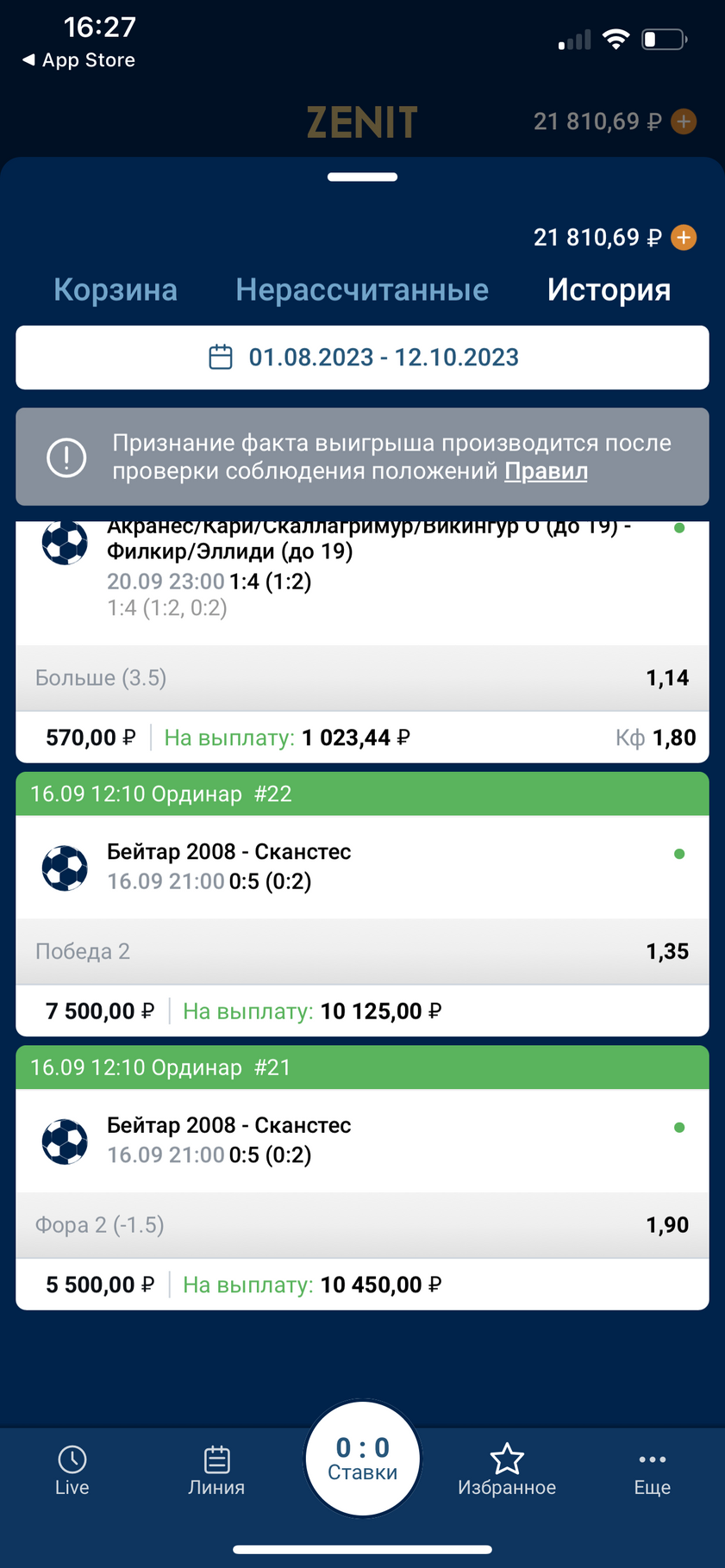
Task: Go to the Live section
Action: [72, 1472]
